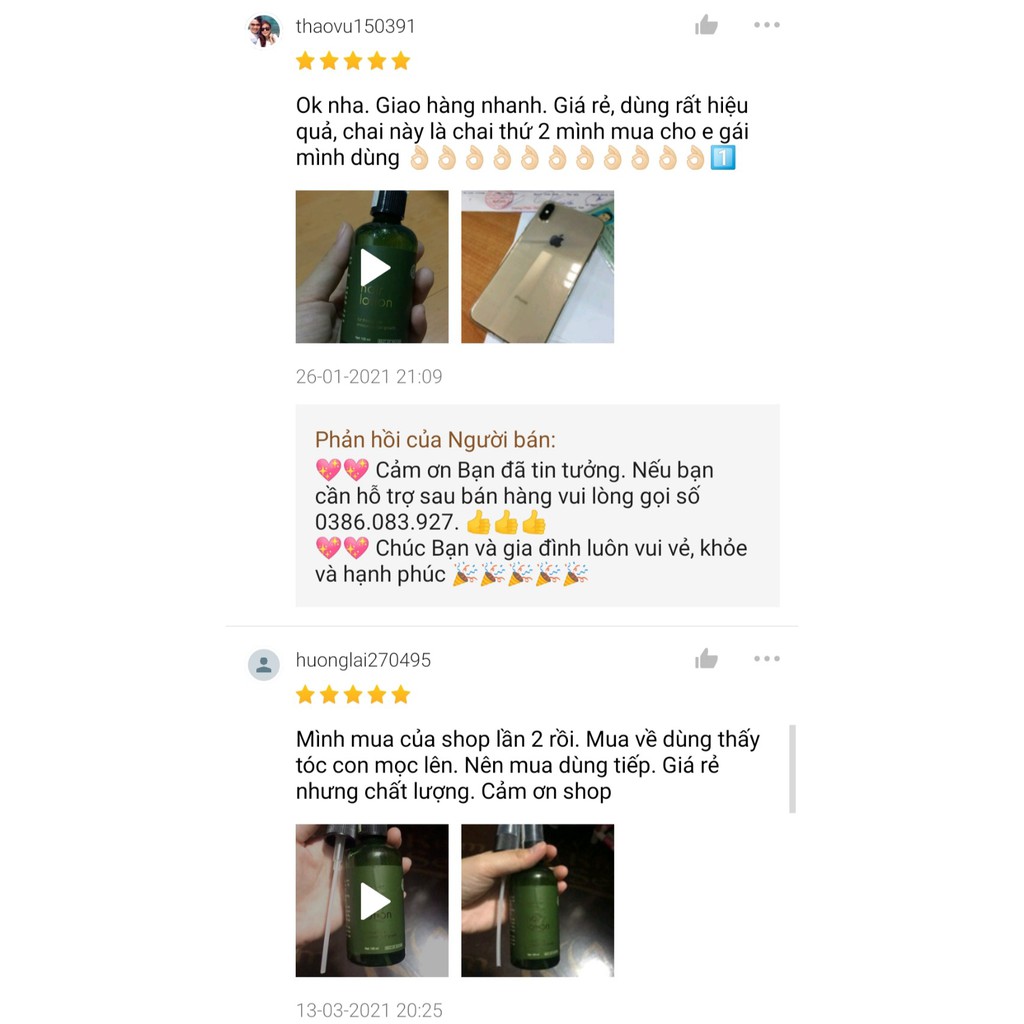This screenshot has height=1024, width=1024.
Task: Open overflow menu on thaovu150391's review
Action: pyautogui.click(x=766, y=26)
